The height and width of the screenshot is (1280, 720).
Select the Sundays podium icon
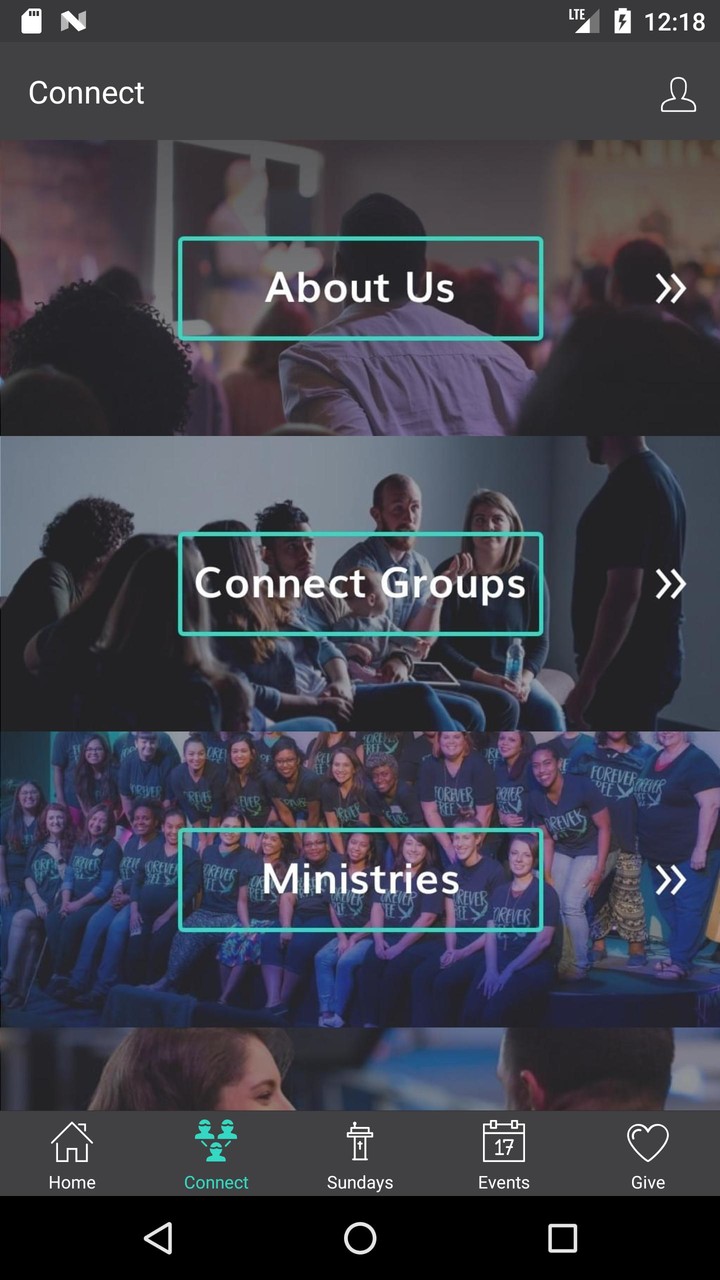pos(360,1140)
